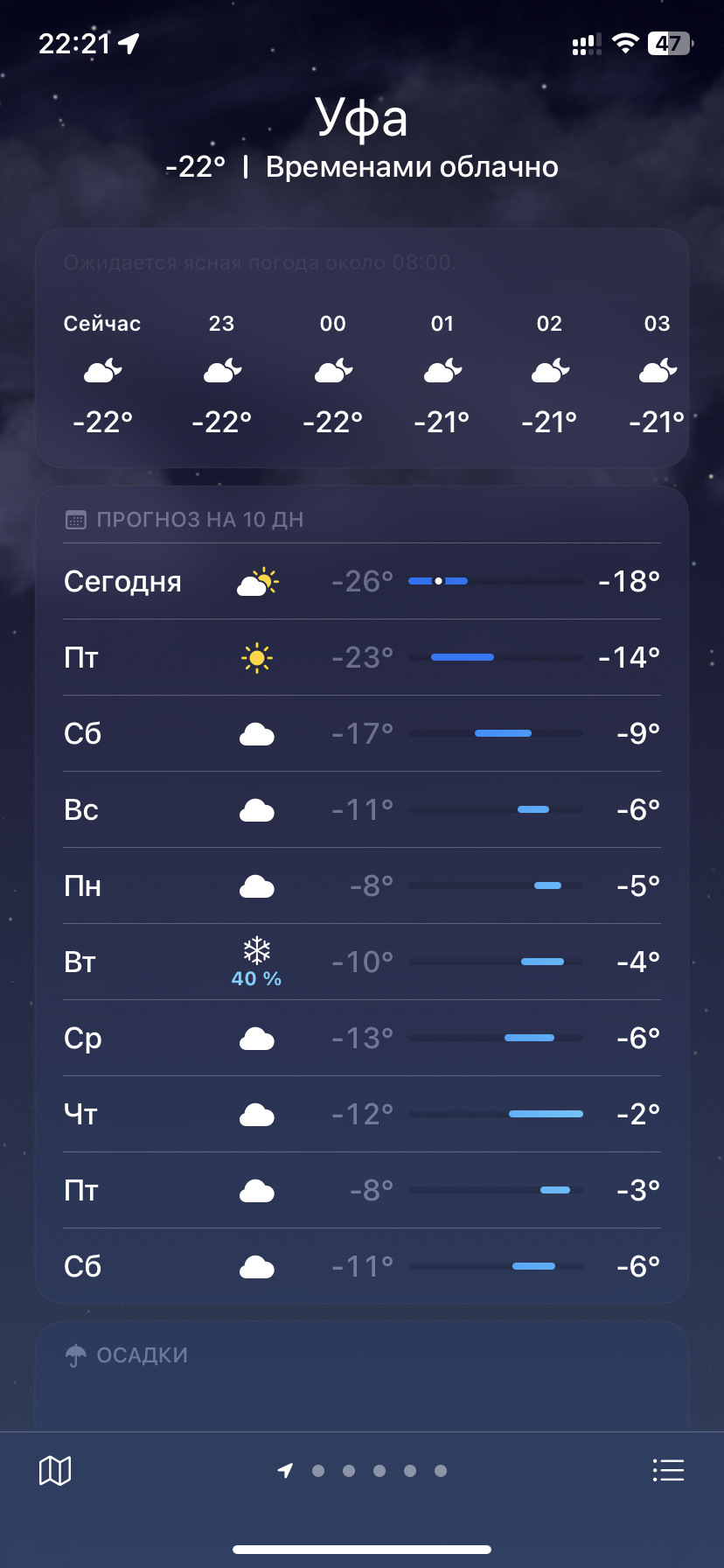The width and height of the screenshot is (724, 1568).
Task: Open the Чт forecast details
Action: pos(362,1114)
